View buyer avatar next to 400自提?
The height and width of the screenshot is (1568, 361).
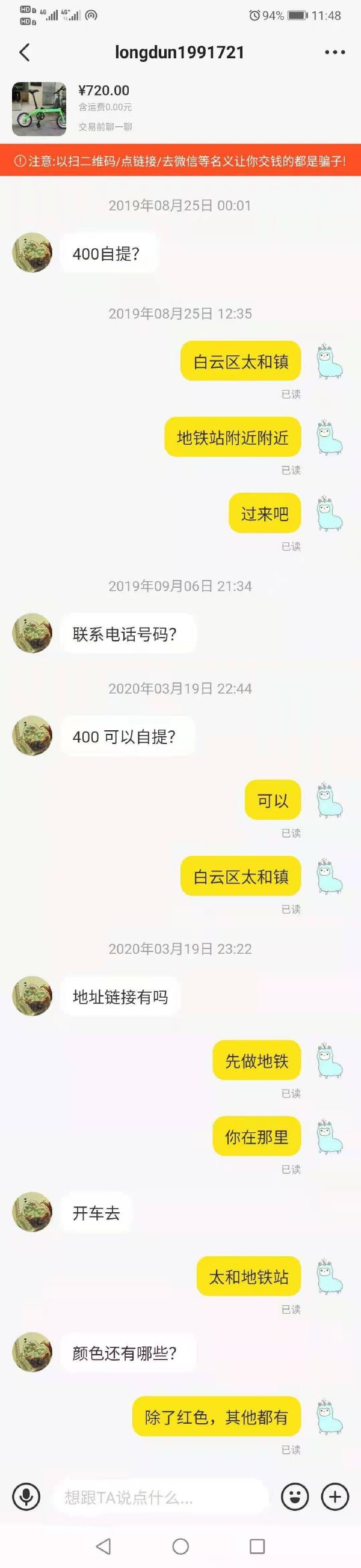(32, 252)
